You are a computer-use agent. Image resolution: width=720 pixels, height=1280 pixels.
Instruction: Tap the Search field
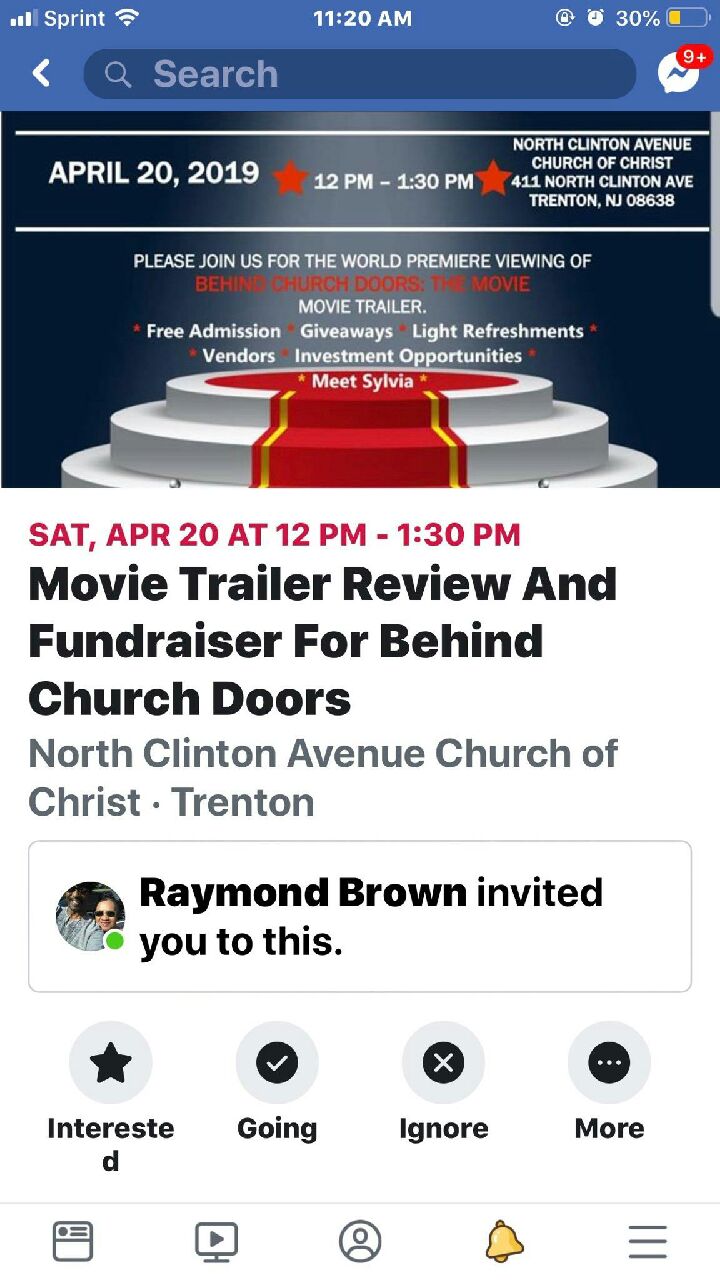359,74
